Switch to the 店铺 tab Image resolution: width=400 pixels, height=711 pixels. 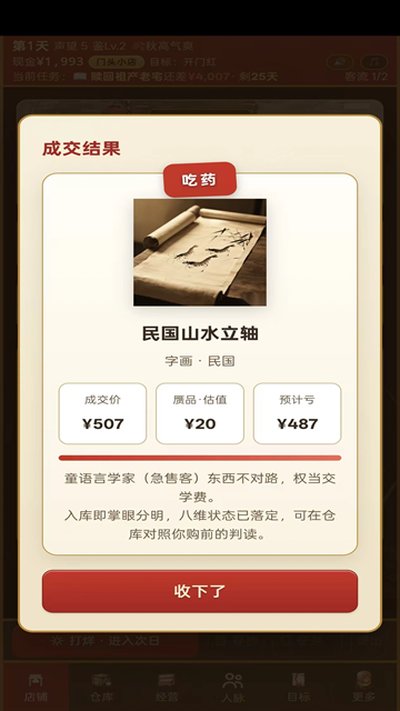[x=36, y=687]
